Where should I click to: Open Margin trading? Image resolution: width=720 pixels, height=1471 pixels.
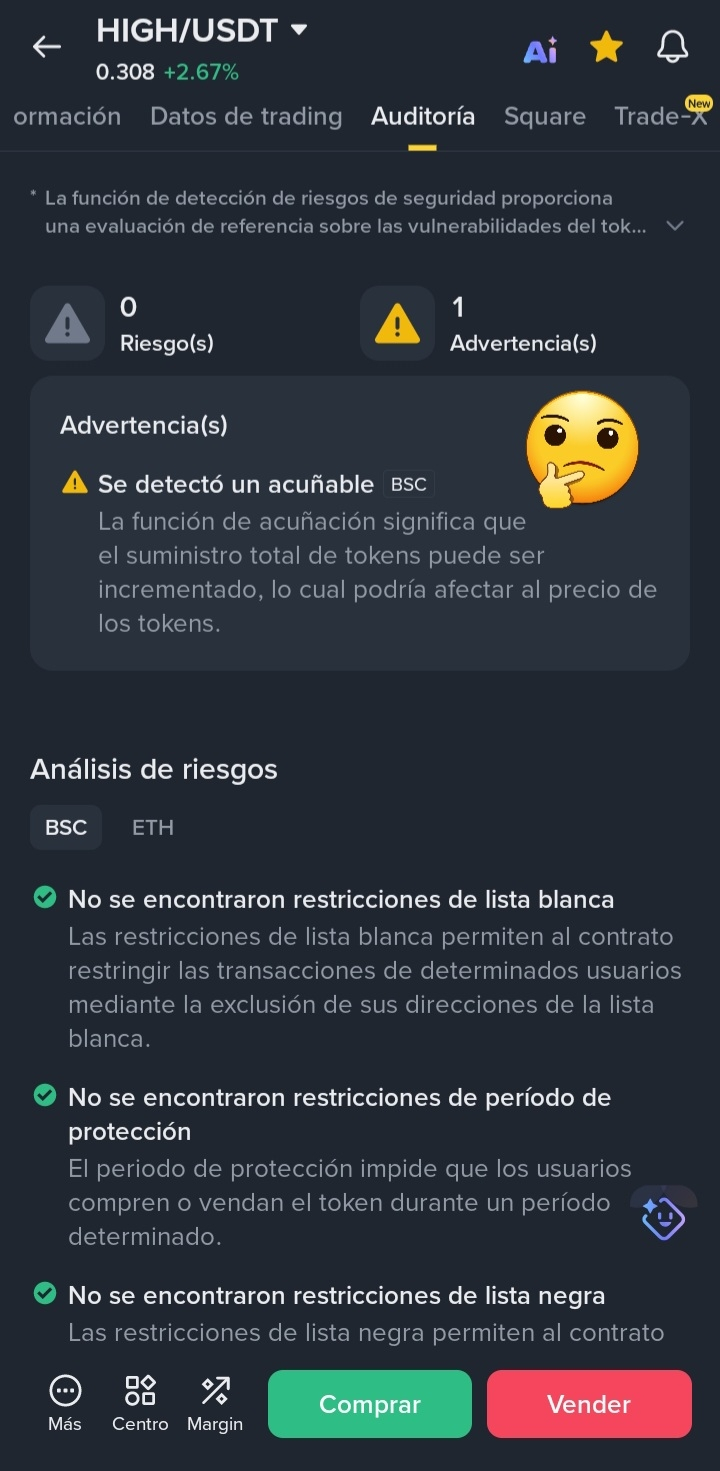215,1402
